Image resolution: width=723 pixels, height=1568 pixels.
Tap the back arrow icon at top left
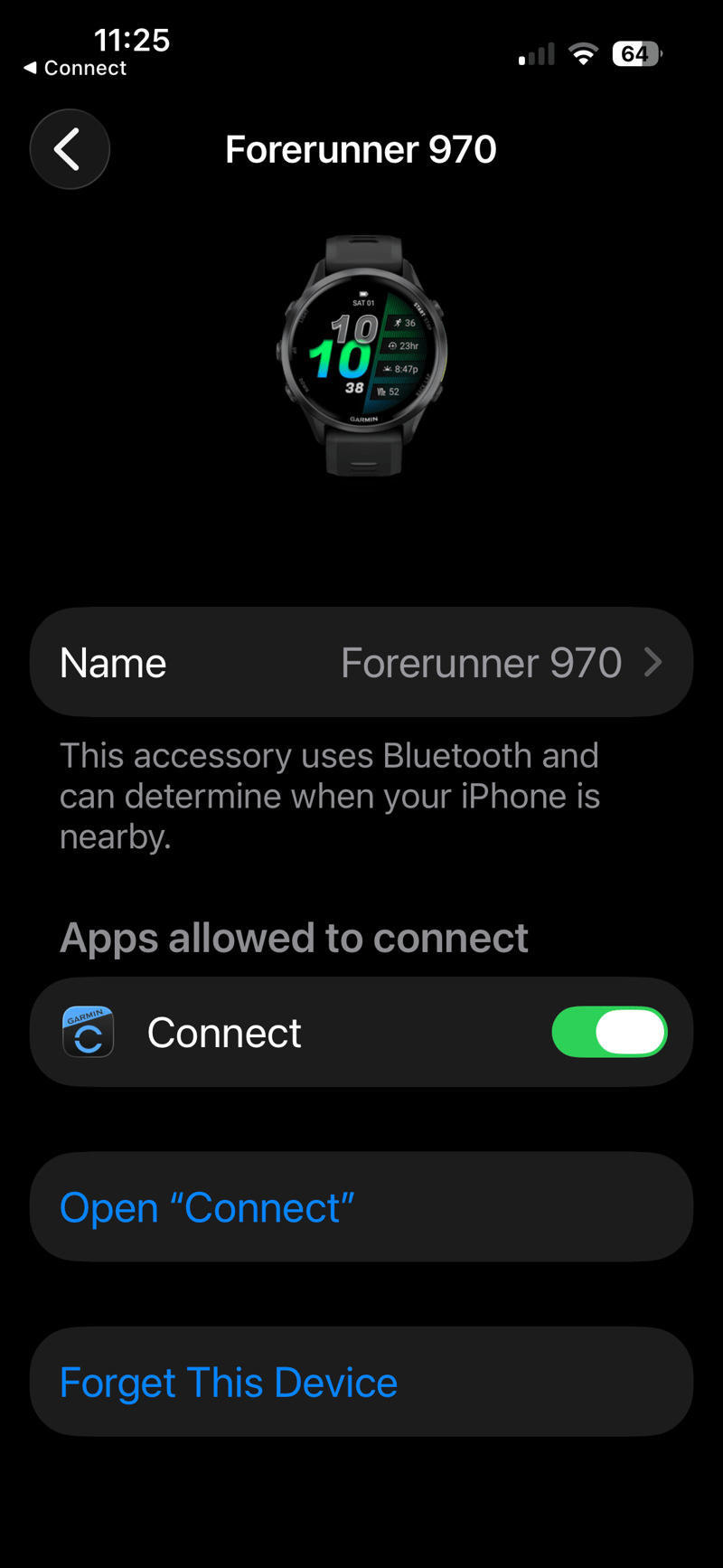point(70,148)
